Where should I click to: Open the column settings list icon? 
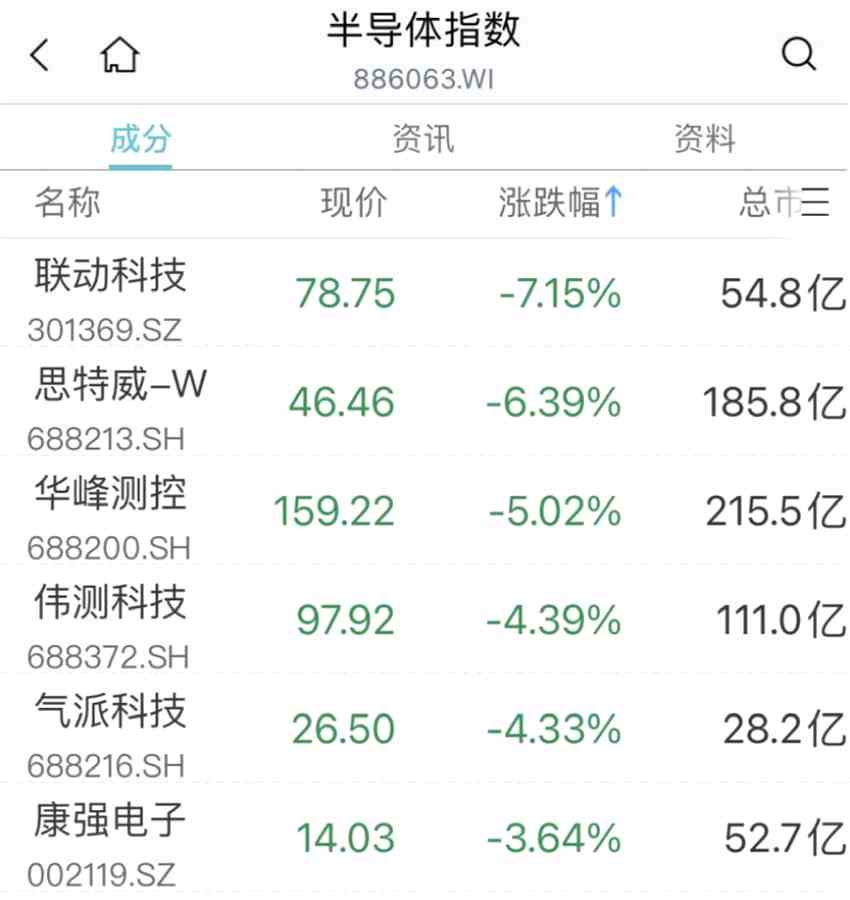[x=816, y=203]
